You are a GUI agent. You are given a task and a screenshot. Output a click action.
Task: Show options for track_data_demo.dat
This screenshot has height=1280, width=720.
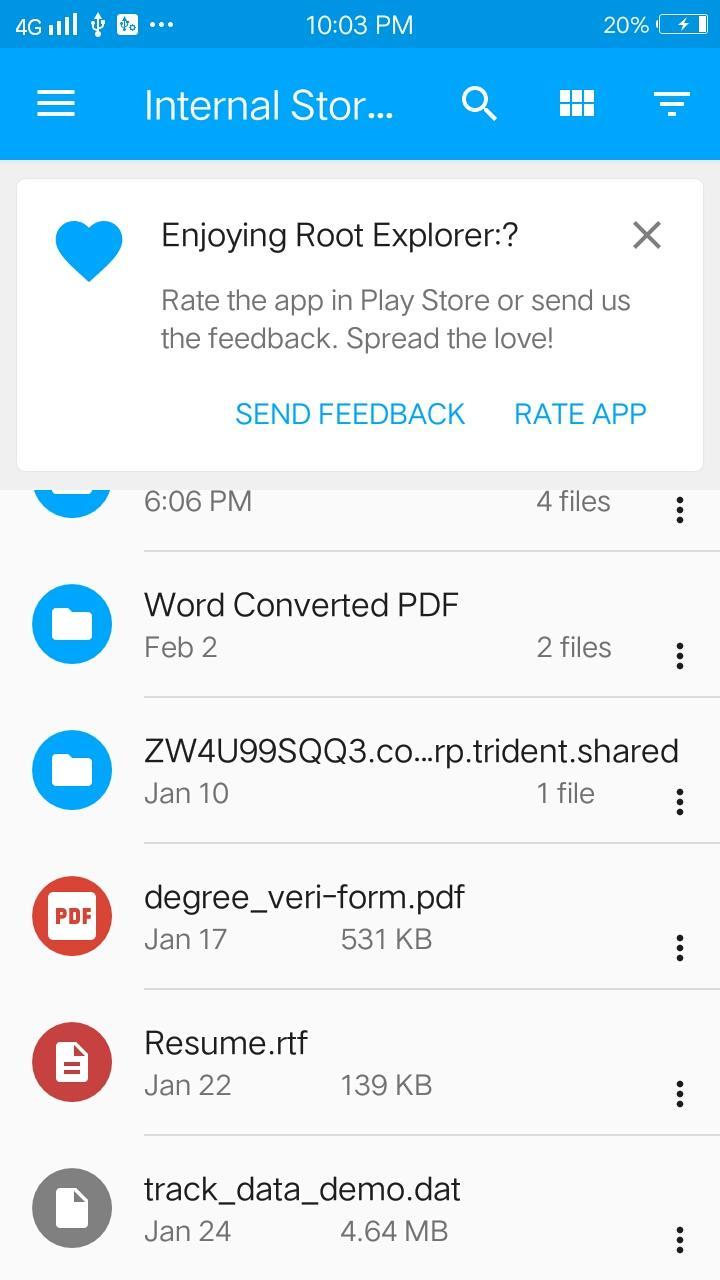click(x=680, y=1240)
